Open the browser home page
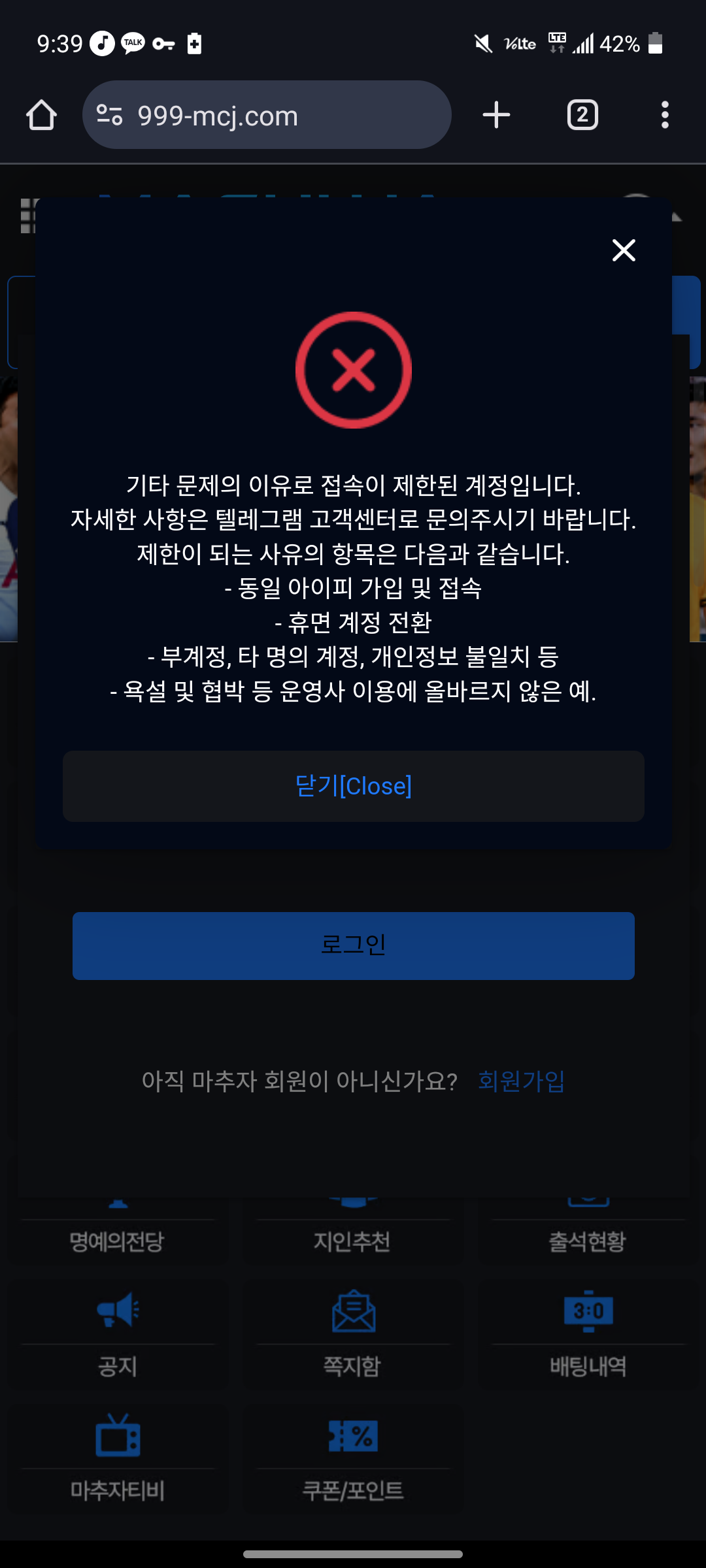This screenshot has width=706, height=1568. (41, 115)
